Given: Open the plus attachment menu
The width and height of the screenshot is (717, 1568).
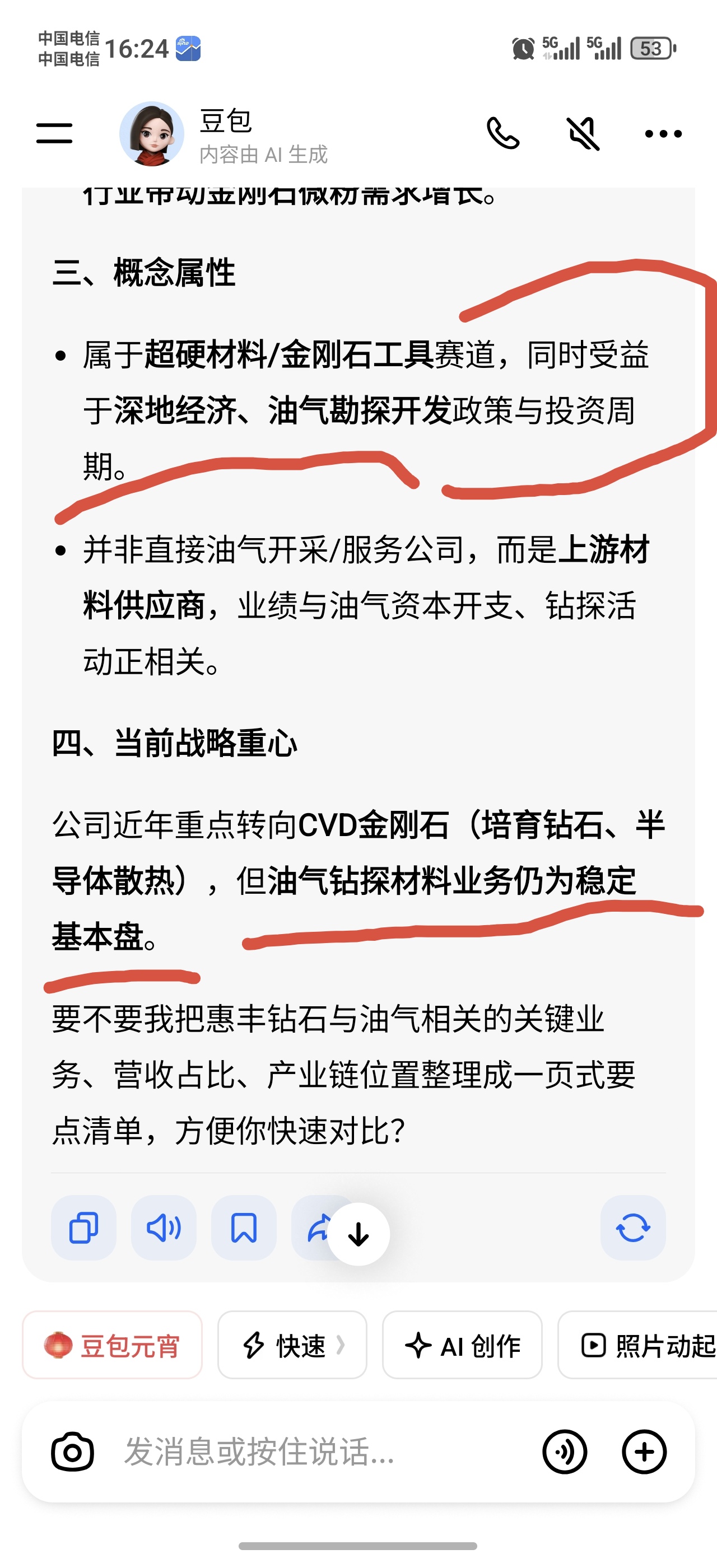Looking at the screenshot, I should click(x=644, y=1452).
